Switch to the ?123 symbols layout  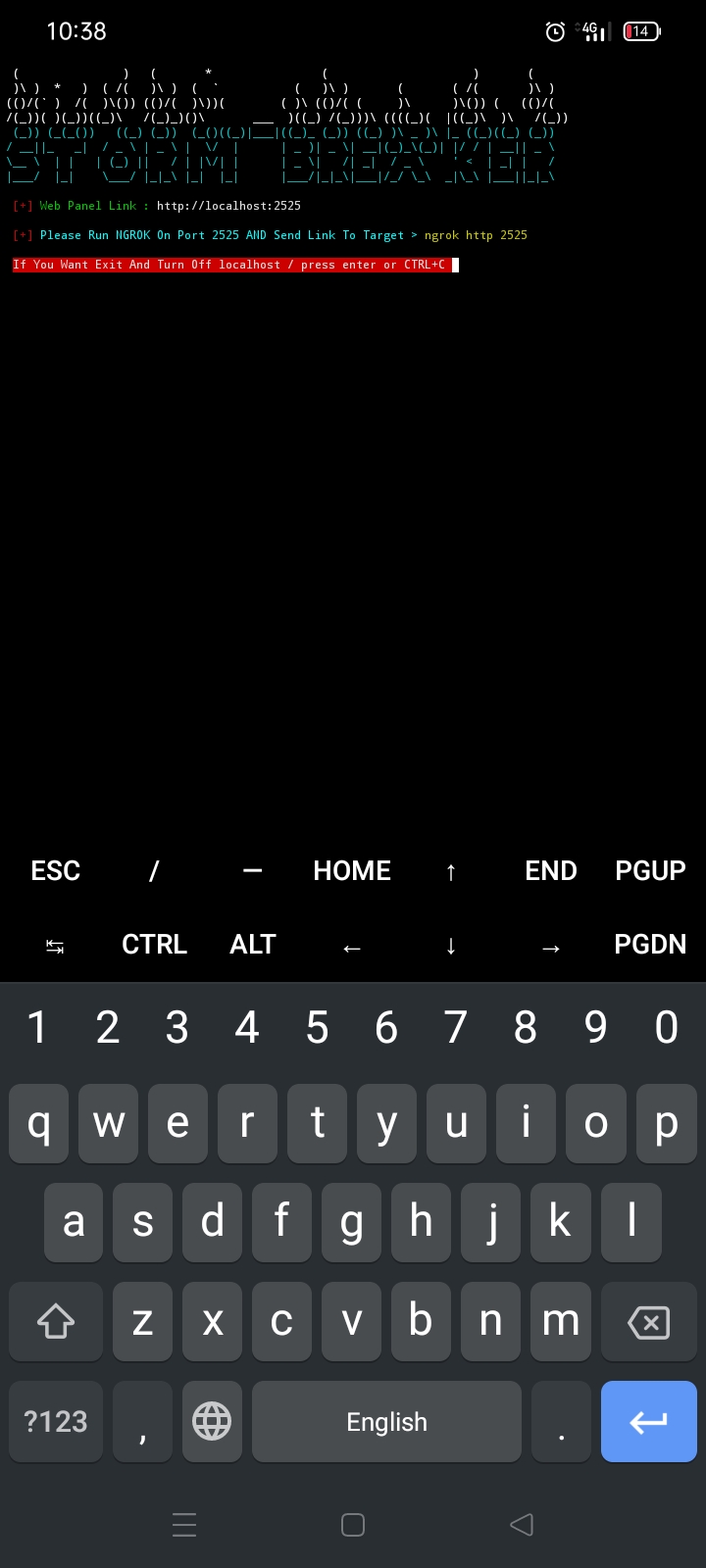56,1421
